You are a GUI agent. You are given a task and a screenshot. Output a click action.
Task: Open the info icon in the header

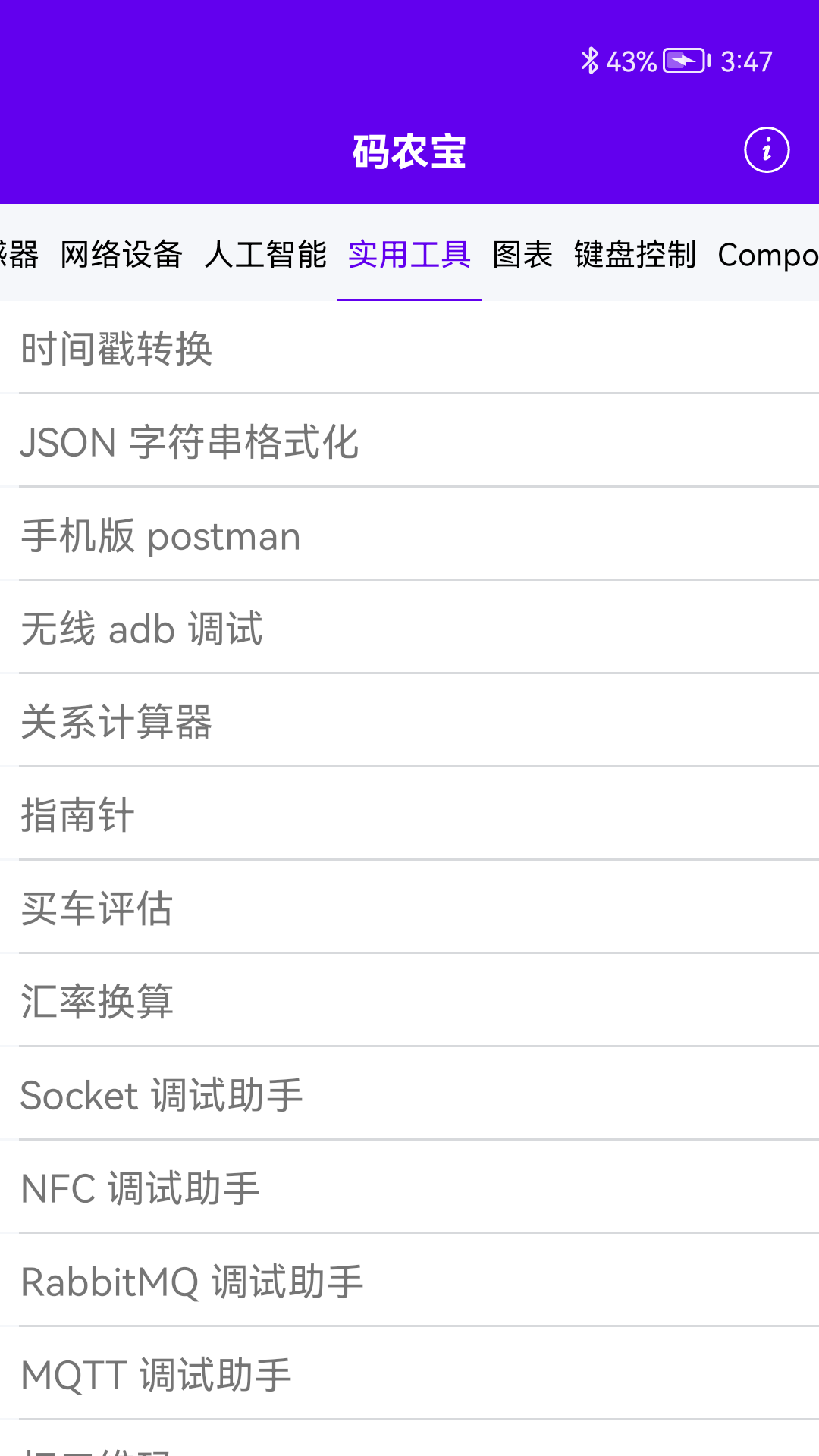pyautogui.click(x=767, y=150)
